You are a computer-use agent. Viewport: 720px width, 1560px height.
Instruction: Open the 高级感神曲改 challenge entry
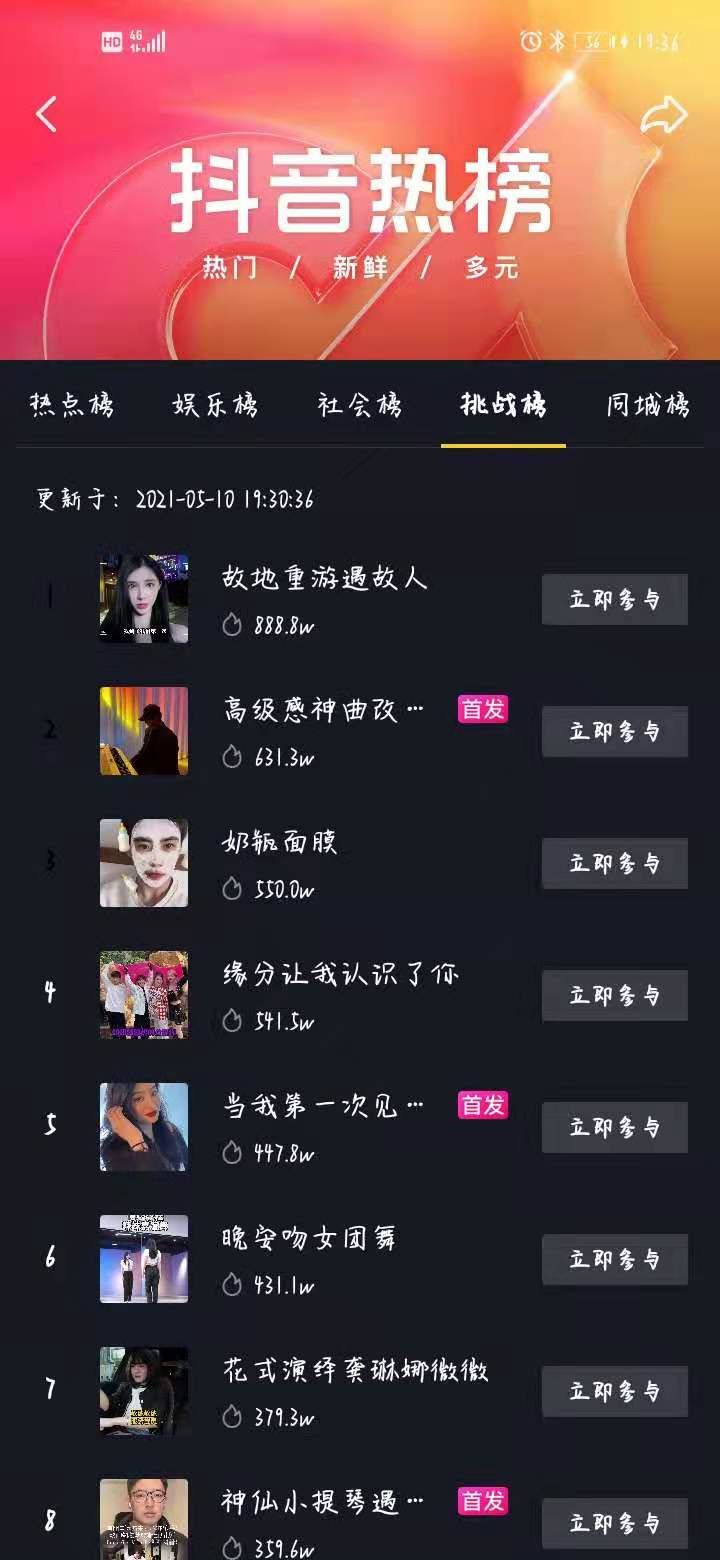coord(324,710)
